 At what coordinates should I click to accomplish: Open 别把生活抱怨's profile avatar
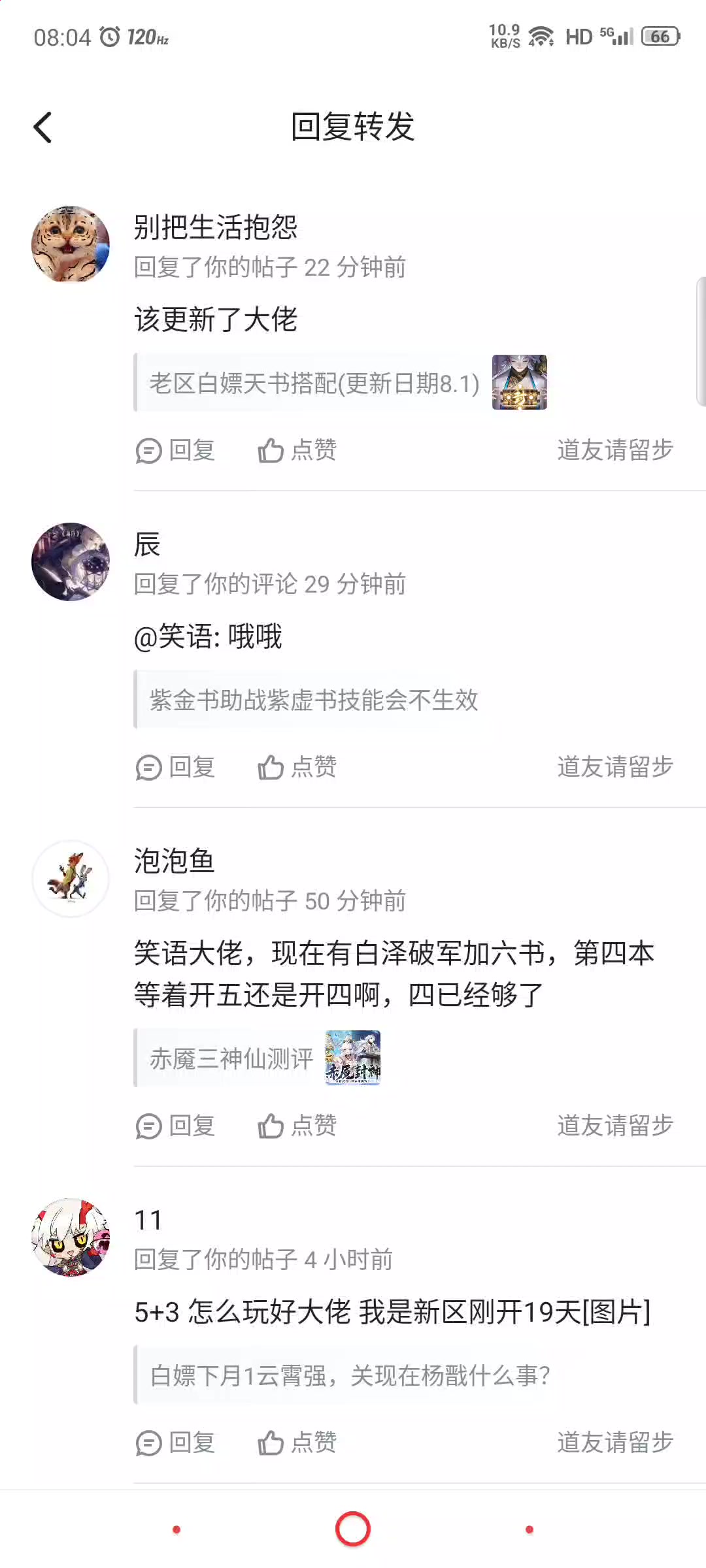pyautogui.click(x=71, y=244)
